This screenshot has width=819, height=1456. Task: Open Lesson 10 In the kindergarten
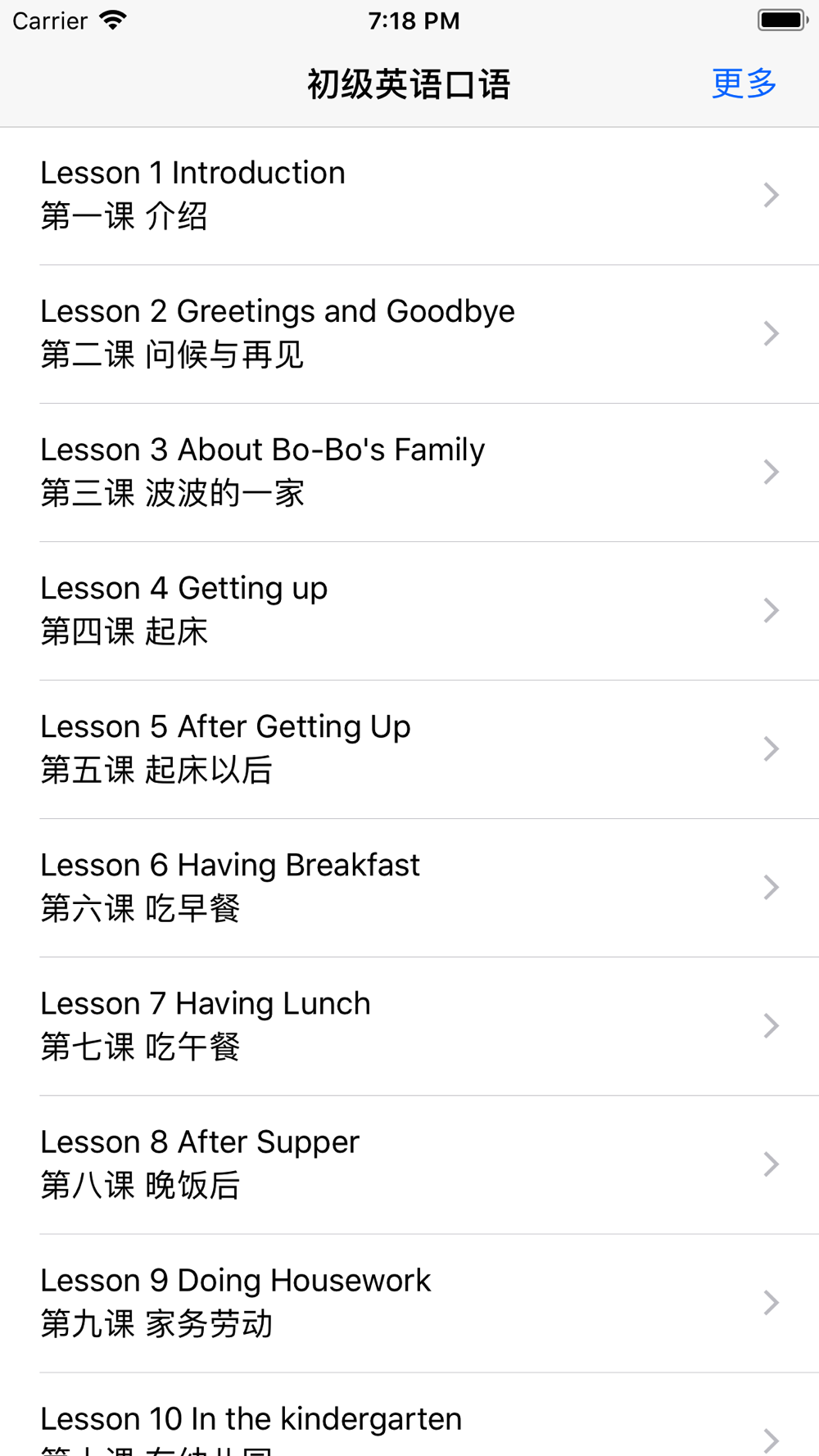409,1414
